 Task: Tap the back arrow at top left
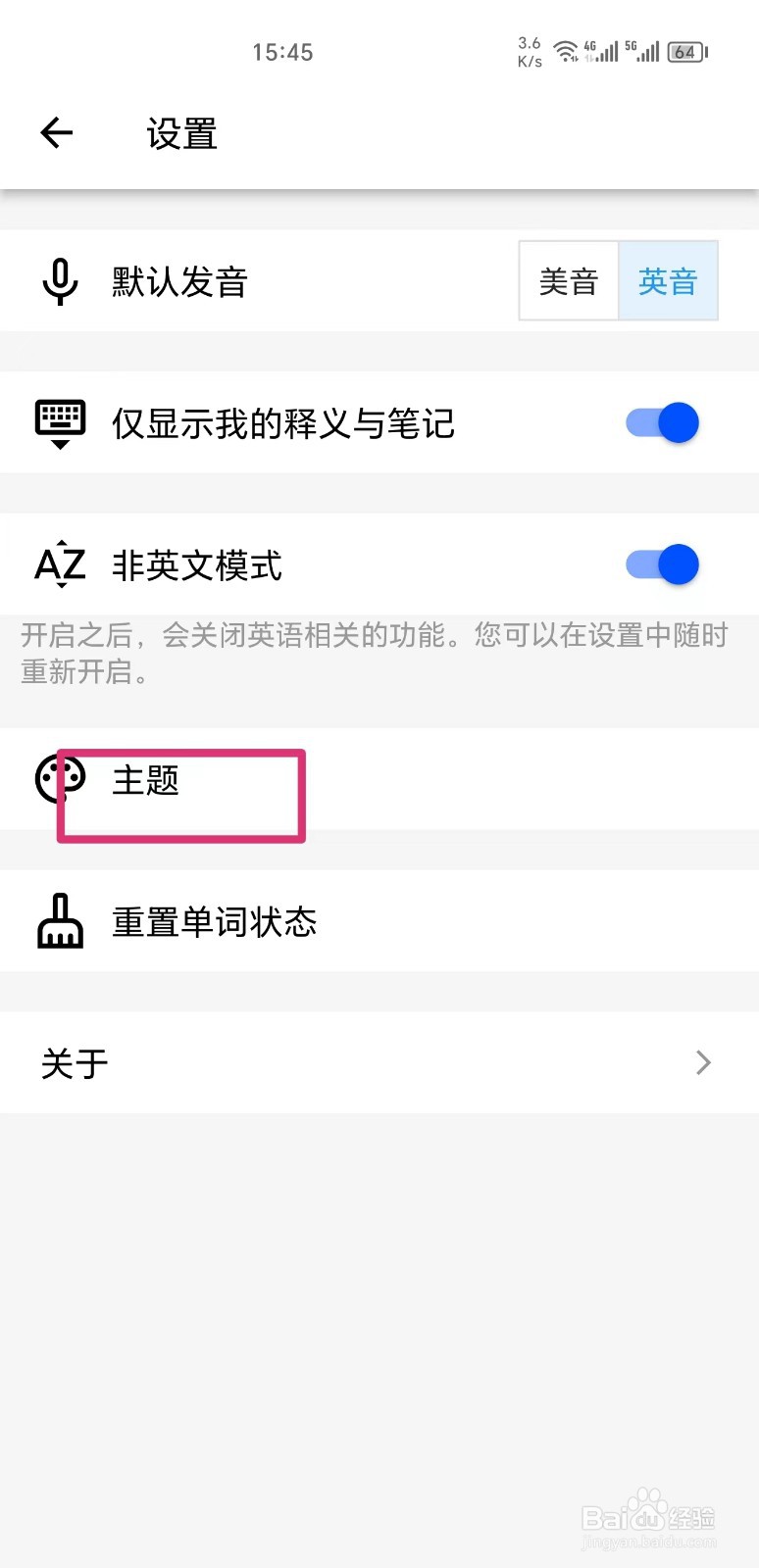click(x=56, y=133)
